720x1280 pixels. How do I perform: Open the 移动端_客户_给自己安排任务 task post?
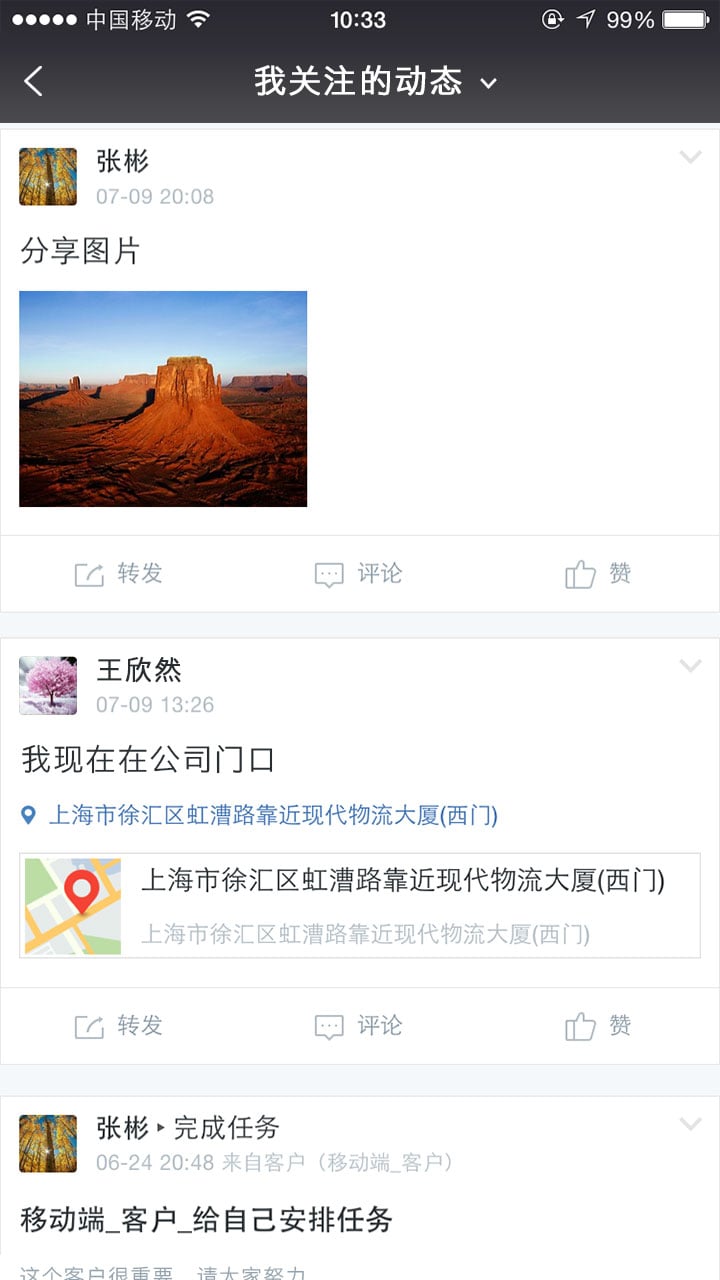[207, 1220]
